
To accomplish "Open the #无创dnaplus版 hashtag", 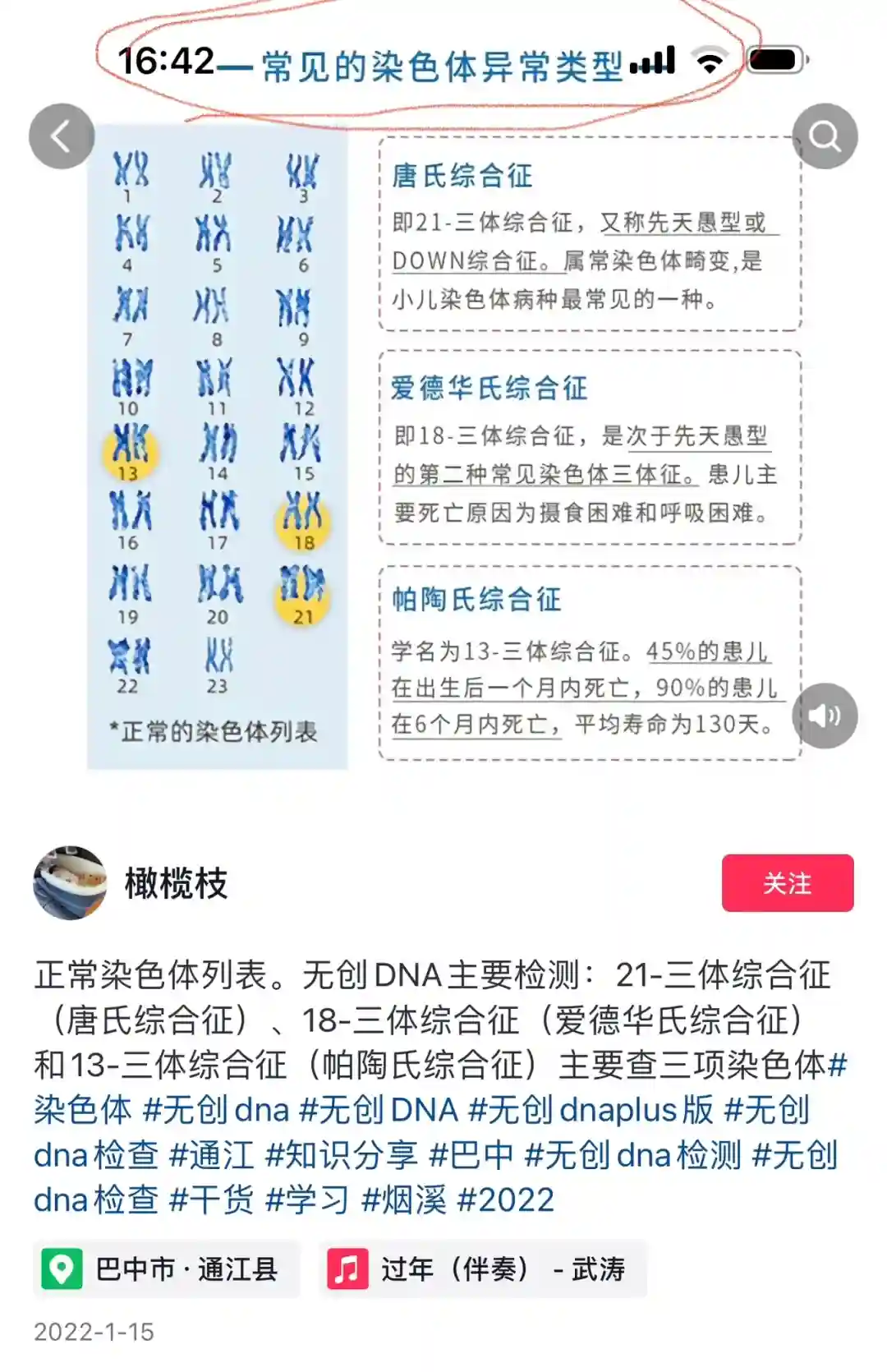I will (x=591, y=1110).
